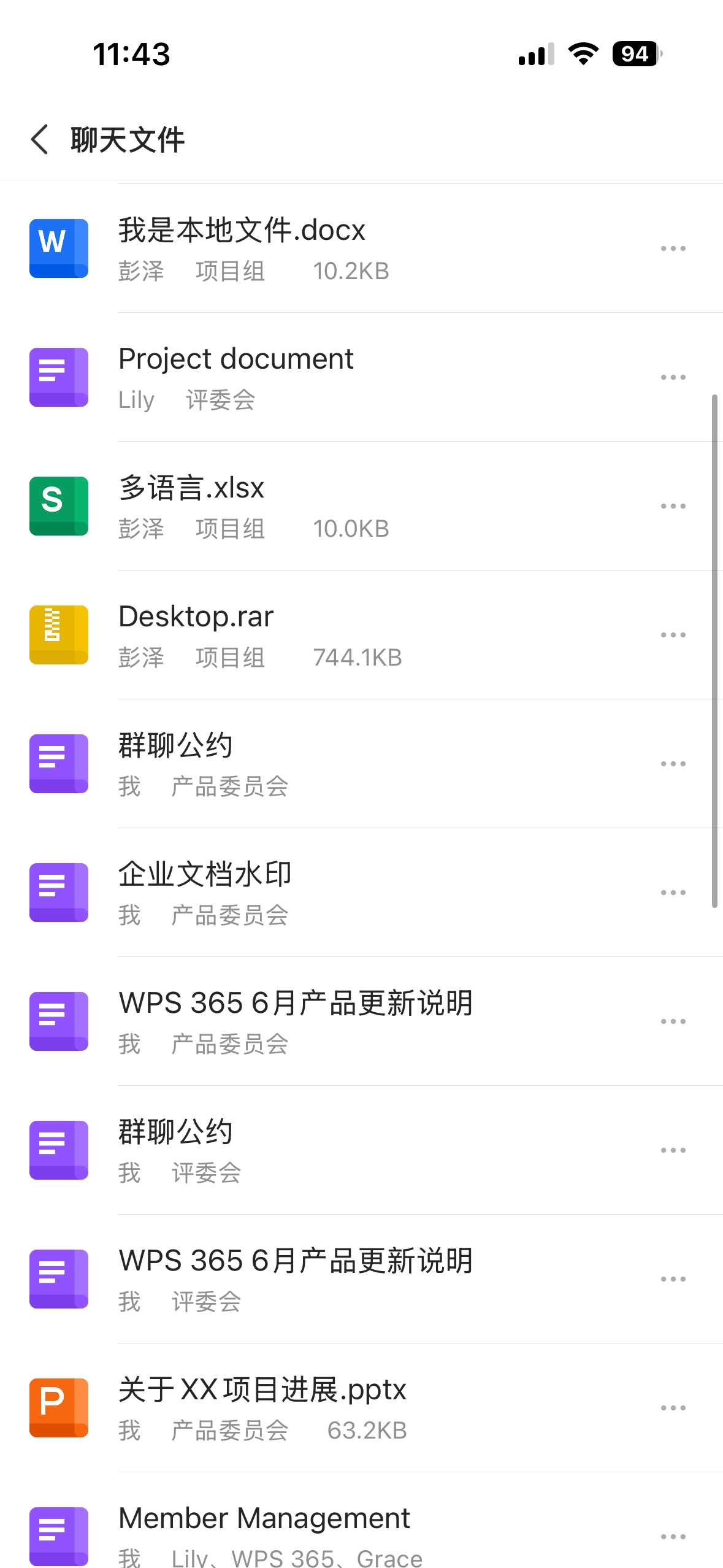Screen dimensions: 723x1568
Task: Go back from the 聊天文件 page
Action: (40, 139)
